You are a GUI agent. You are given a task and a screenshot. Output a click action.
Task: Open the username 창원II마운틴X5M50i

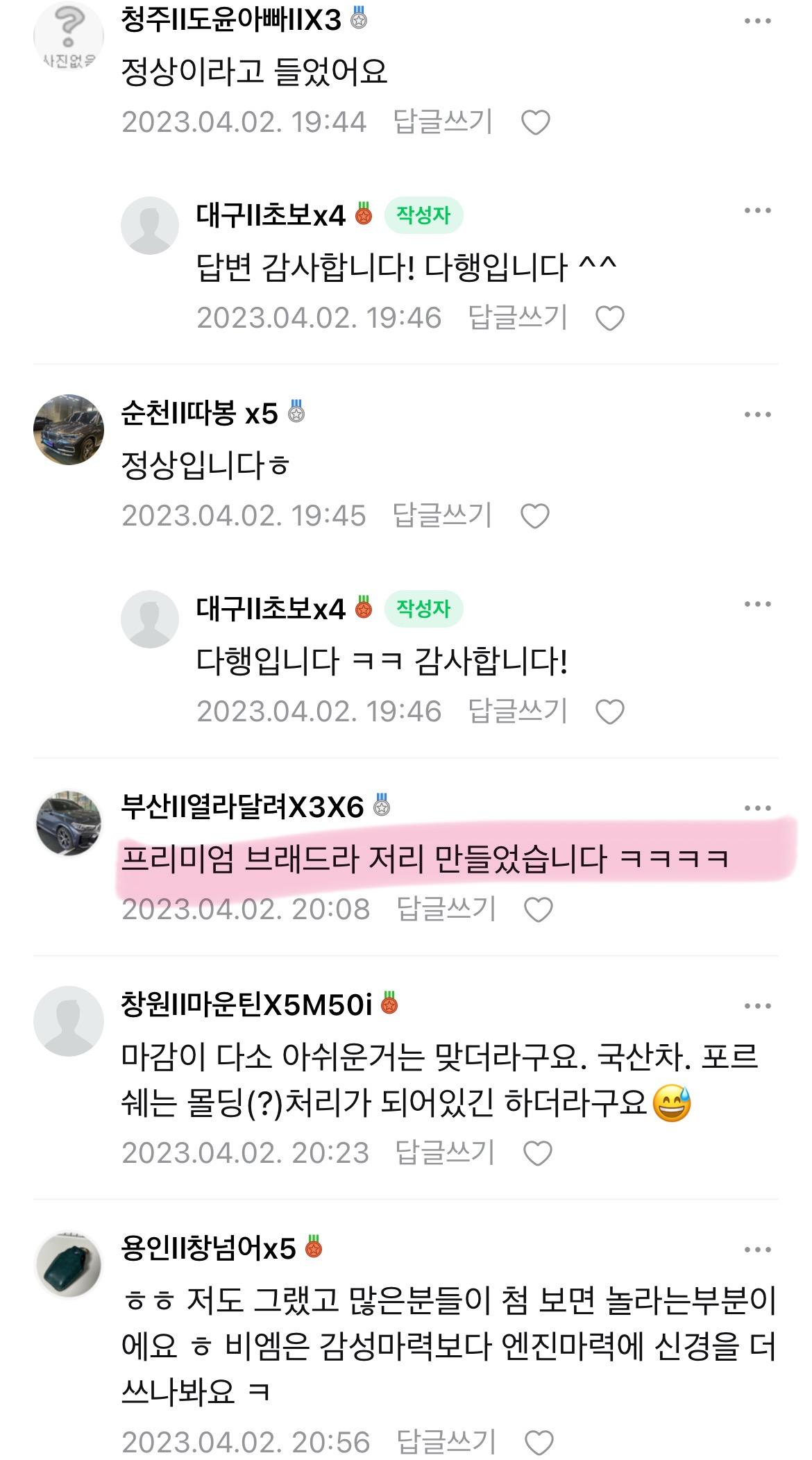pyautogui.click(x=246, y=1005)
